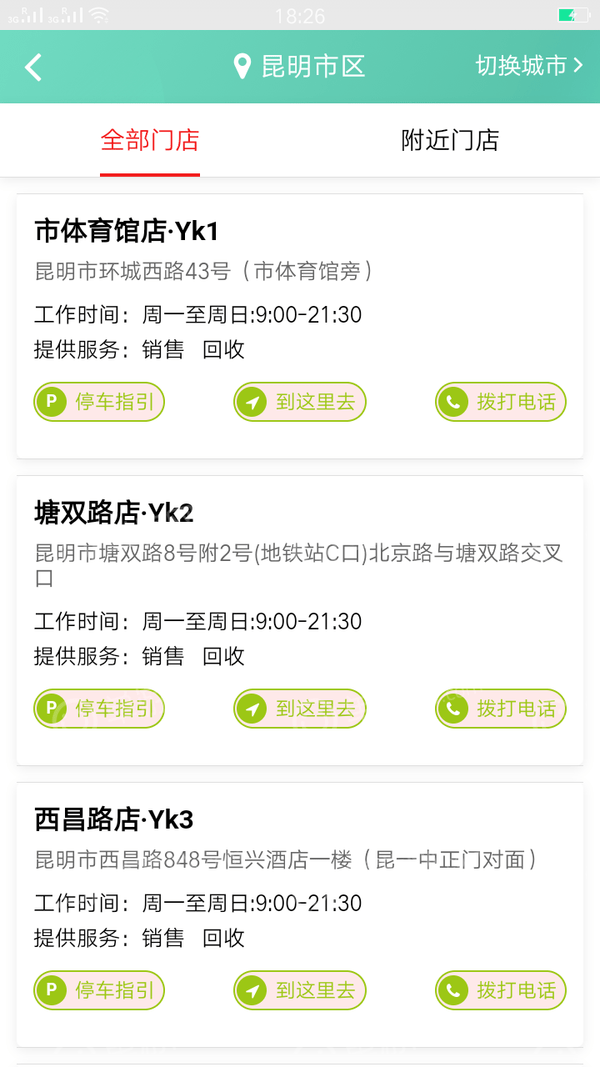This screenshot has width=600, height=1067.
Task: Tap 拨打电话 for 西昌路店·Yk3
Action: point(501,991)
